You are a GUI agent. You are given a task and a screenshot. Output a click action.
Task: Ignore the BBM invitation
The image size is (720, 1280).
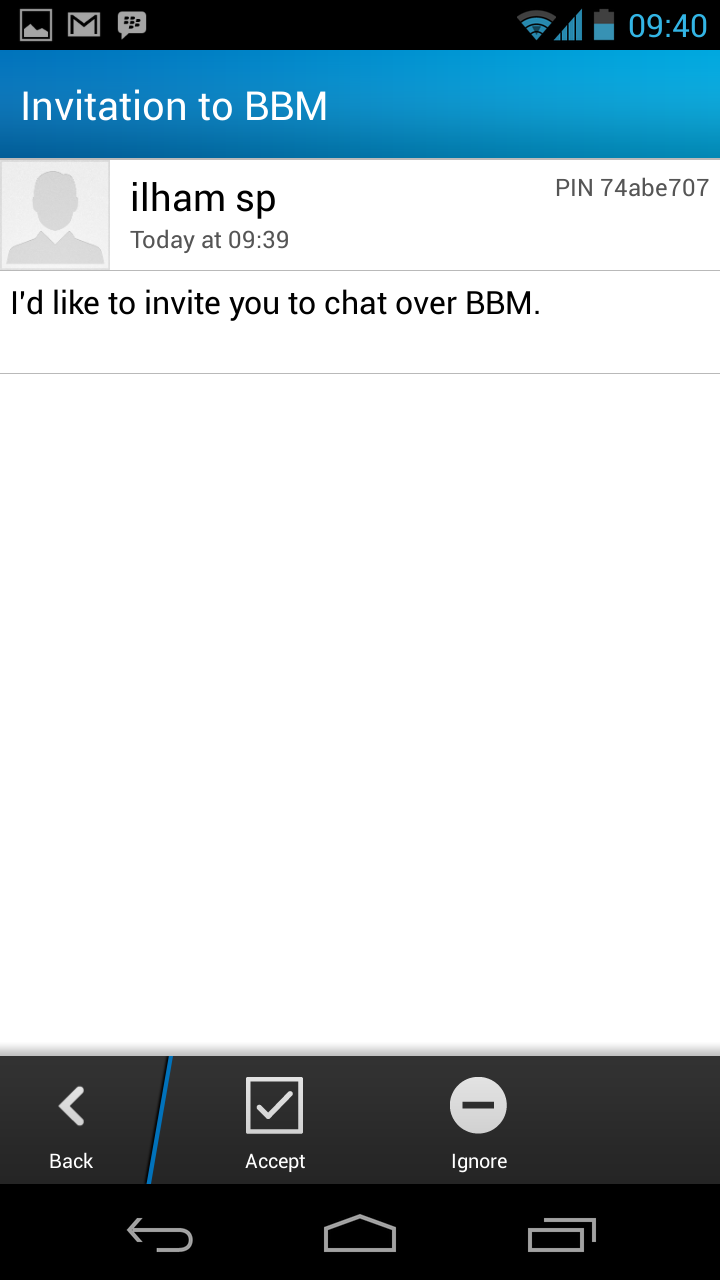pos(478,1122)
